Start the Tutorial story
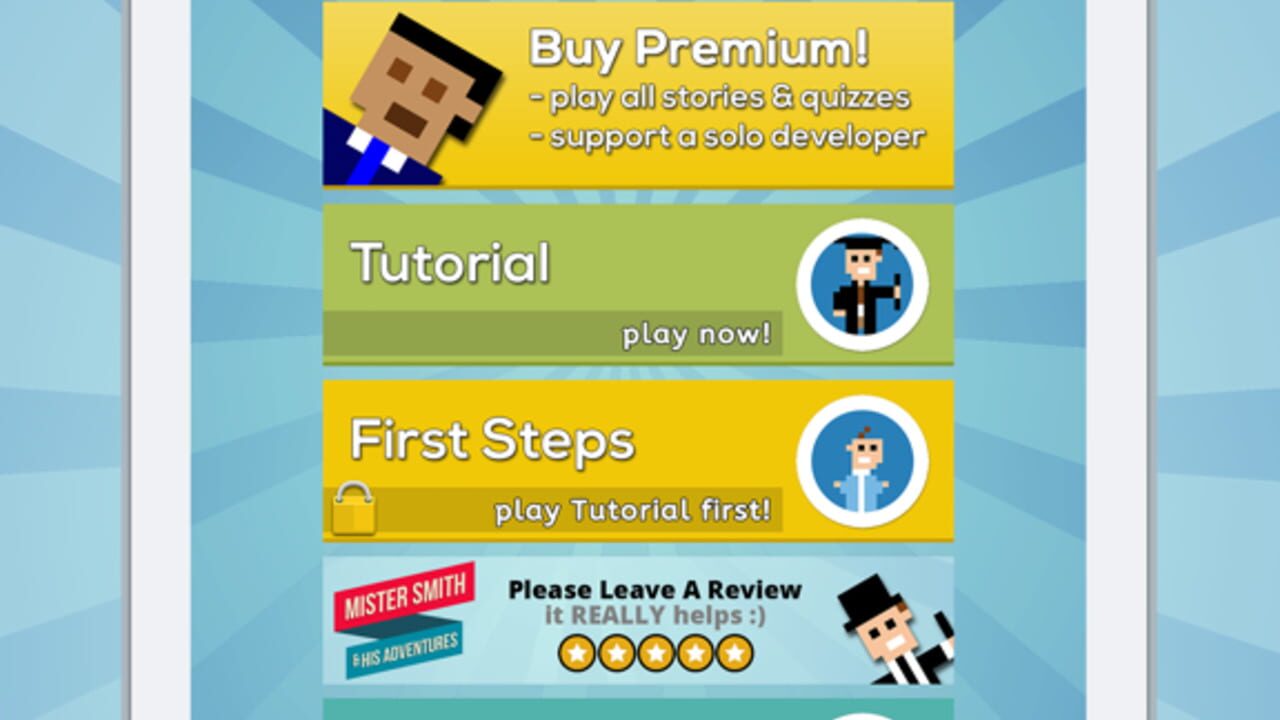This screenshot has height=720, width=1280. tap(638, 284)
